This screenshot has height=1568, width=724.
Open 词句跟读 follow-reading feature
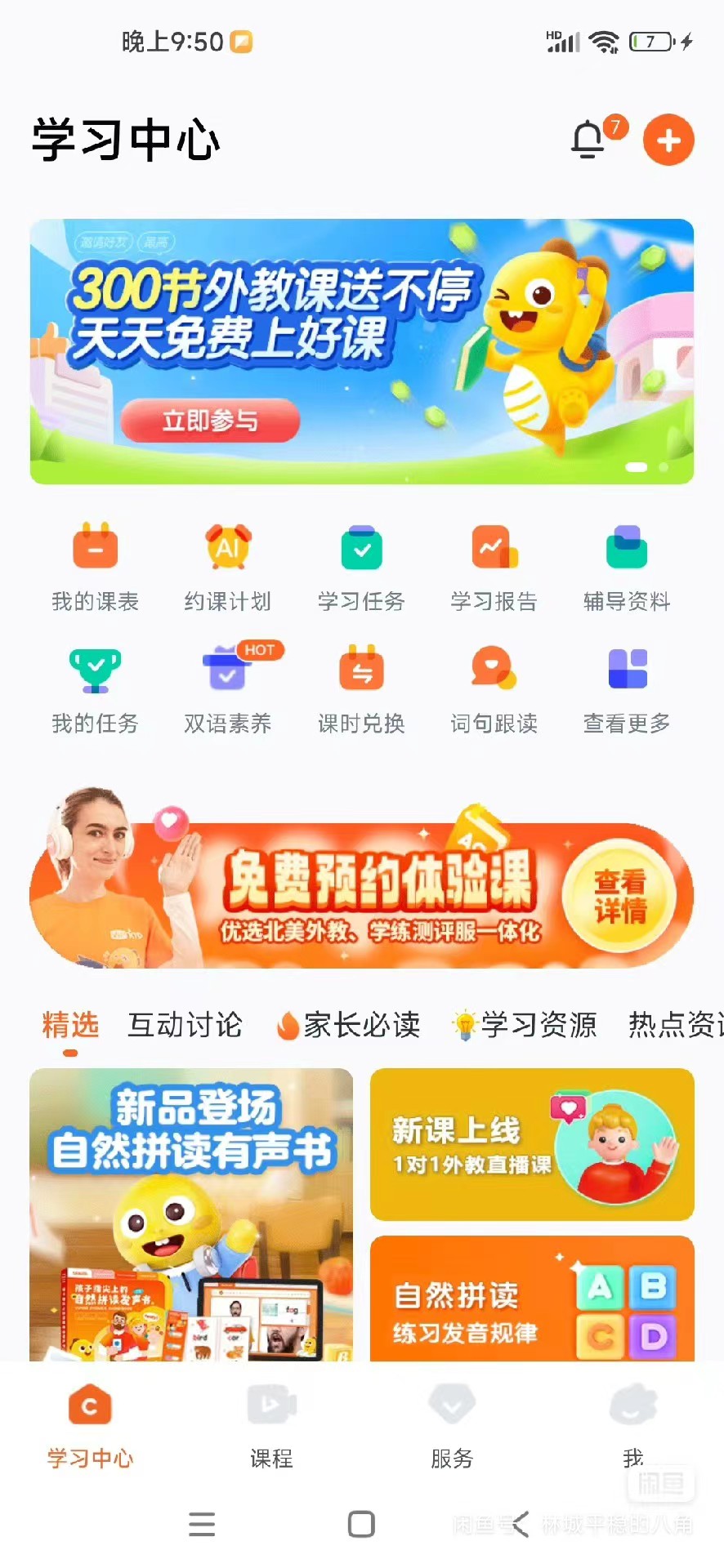coord(494,684)
